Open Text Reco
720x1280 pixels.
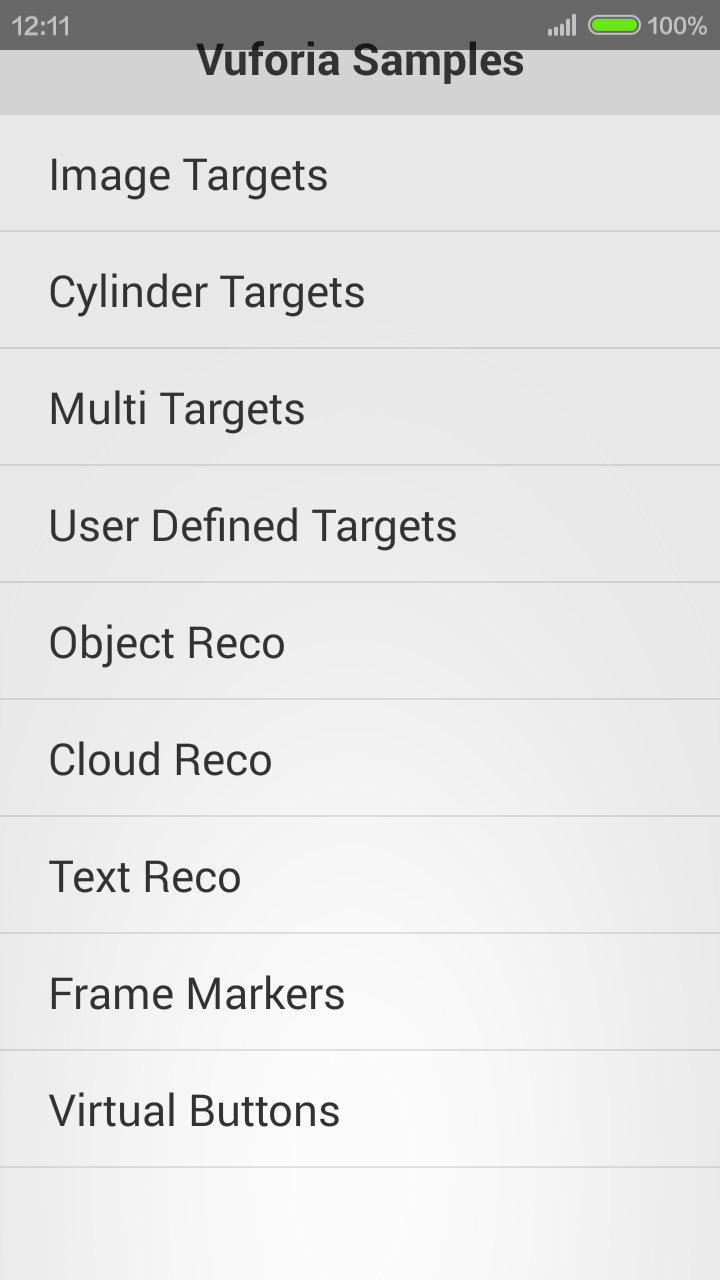pyautogui.click(x=360, y=875)
